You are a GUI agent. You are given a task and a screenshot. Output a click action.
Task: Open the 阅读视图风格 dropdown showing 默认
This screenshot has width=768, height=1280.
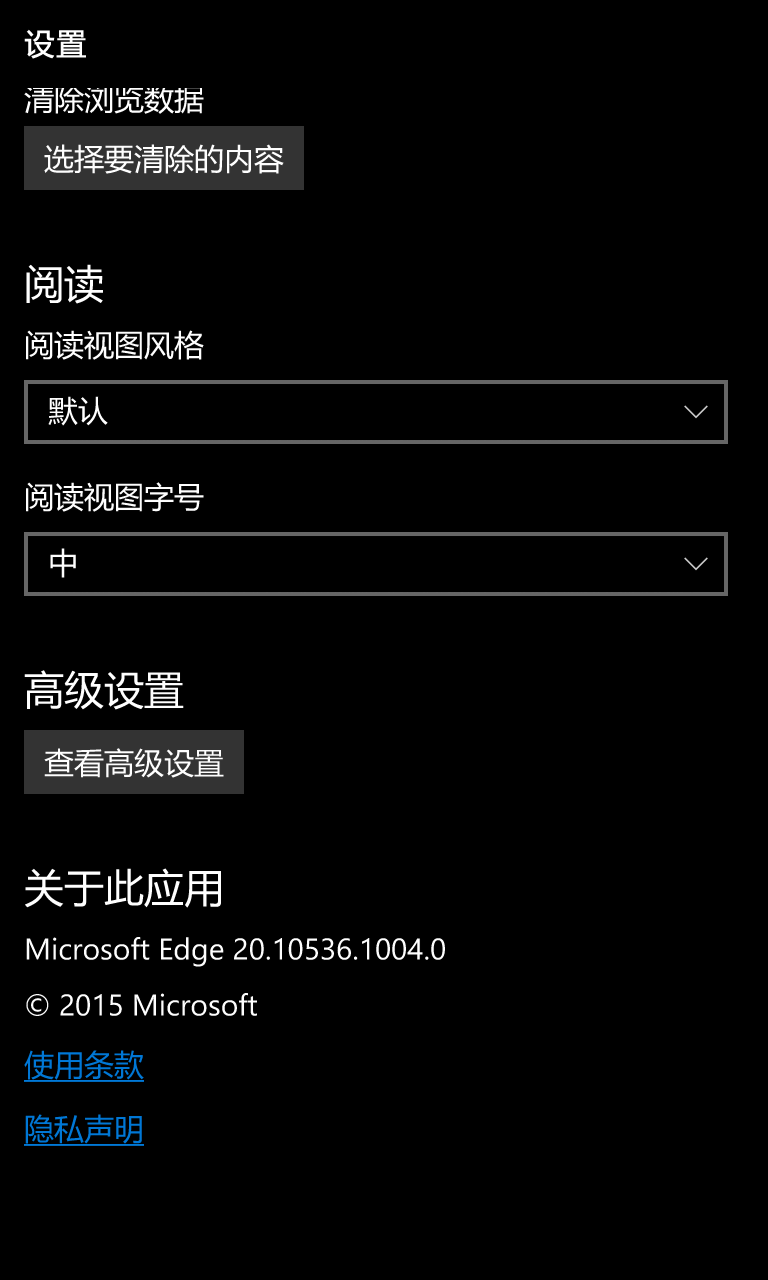[x=376, y=412]
